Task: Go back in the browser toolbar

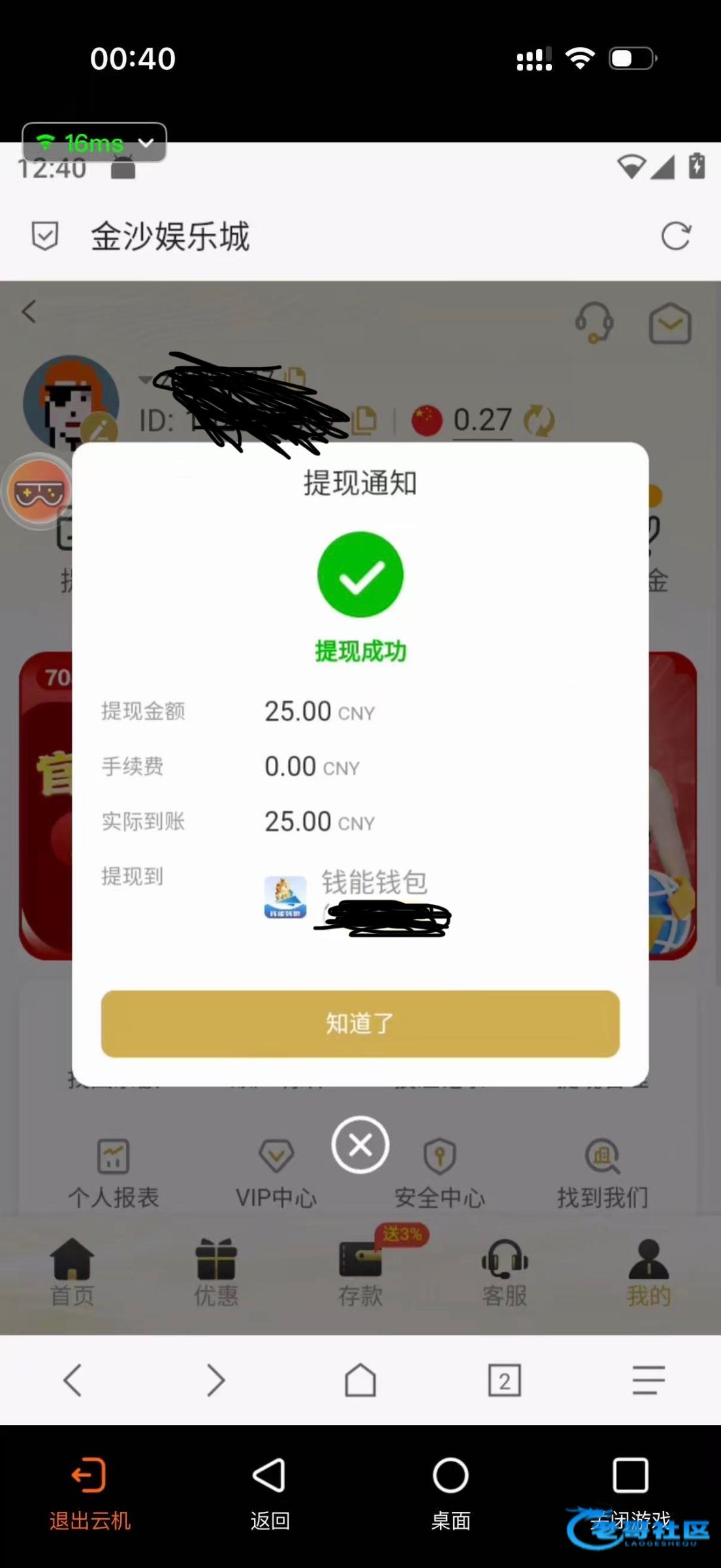Action: coord(72,1380)
